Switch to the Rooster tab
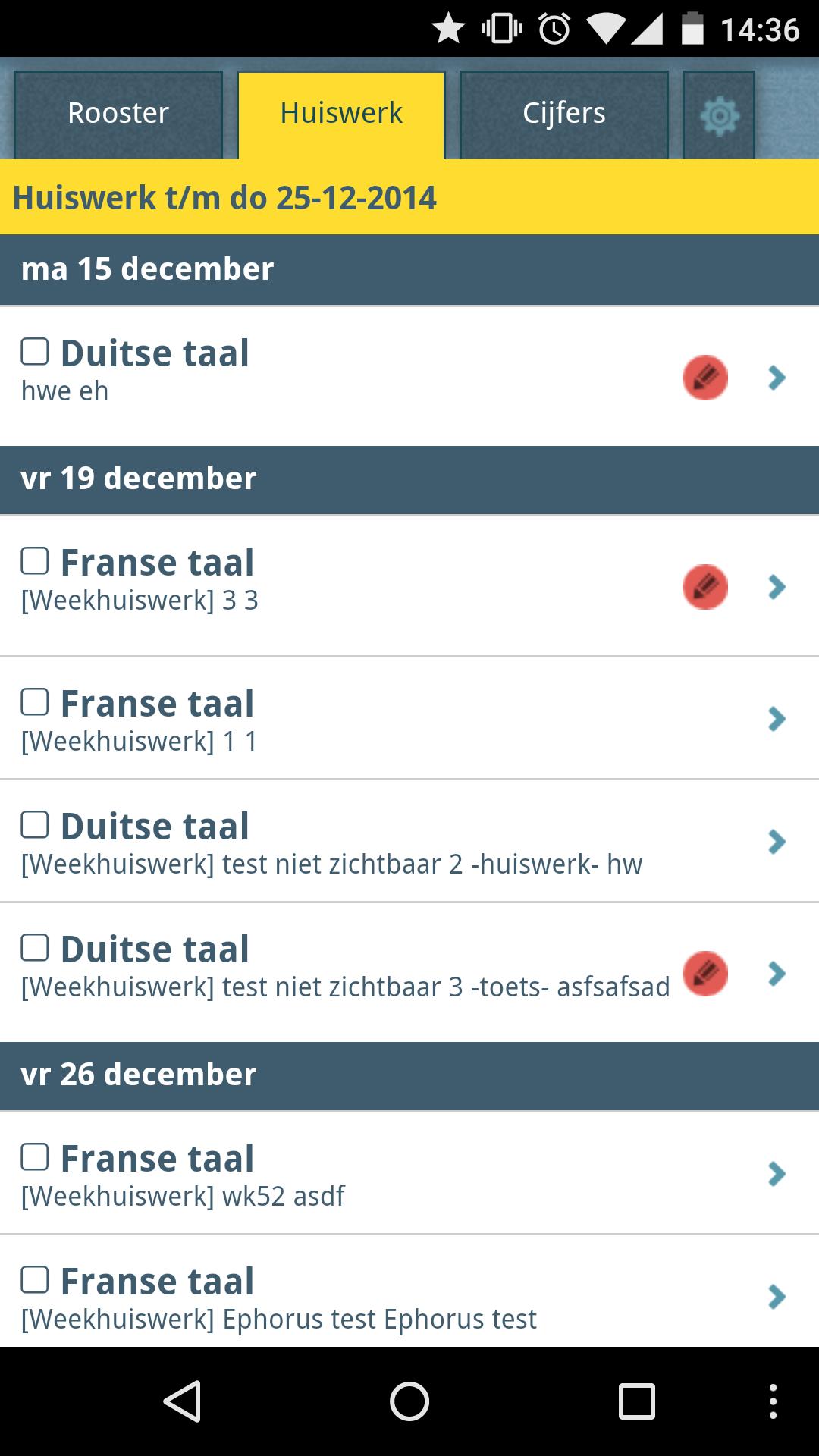The height and width of the screenshot is (1456, 819). coord(118,113)
